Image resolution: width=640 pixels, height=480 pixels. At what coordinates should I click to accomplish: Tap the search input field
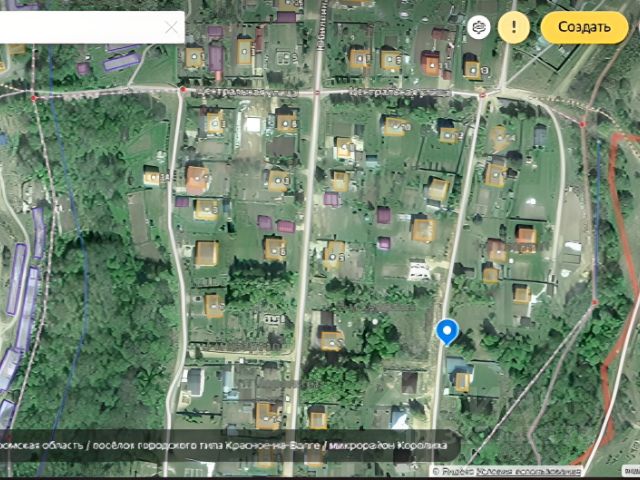[80, 27]
